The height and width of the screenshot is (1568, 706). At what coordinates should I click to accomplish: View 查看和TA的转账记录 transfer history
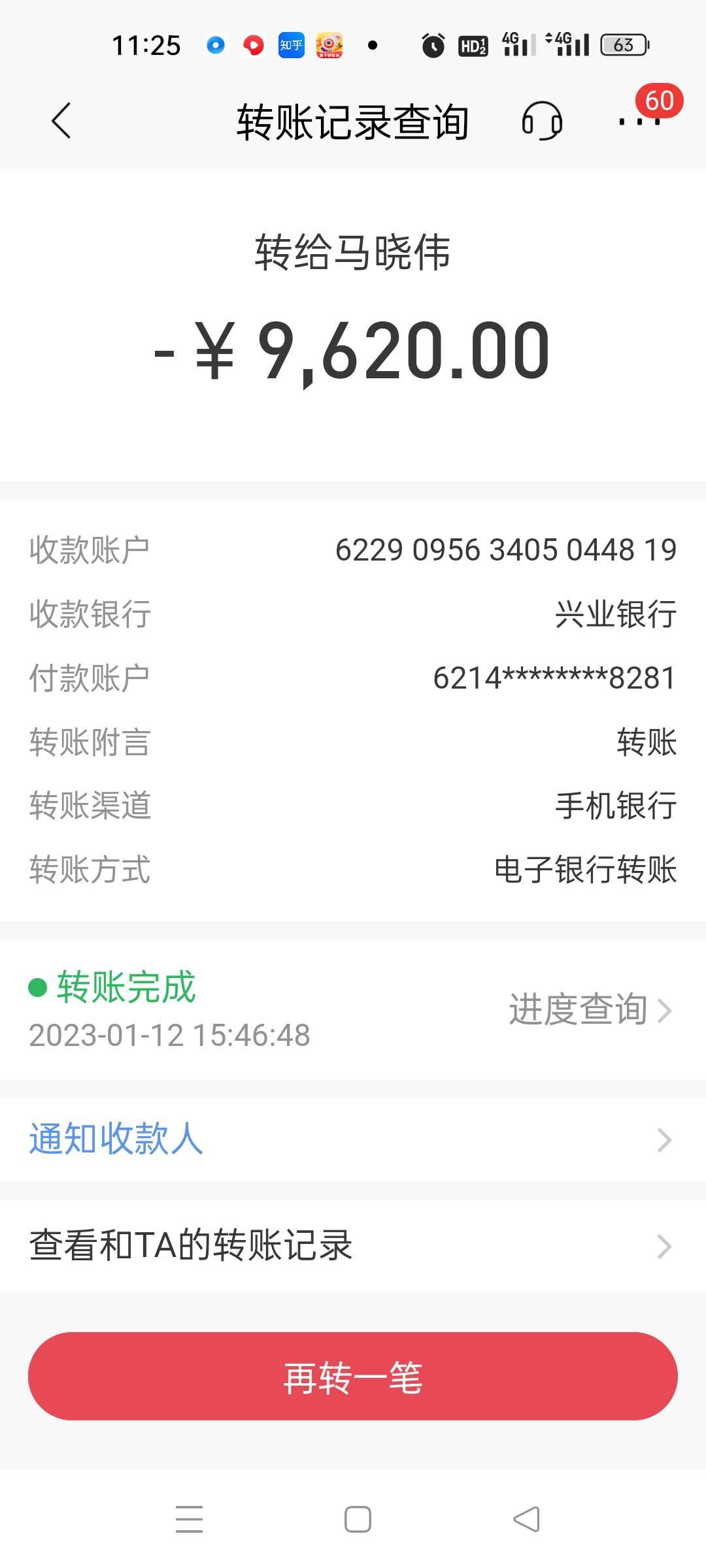coord(353,1245)
